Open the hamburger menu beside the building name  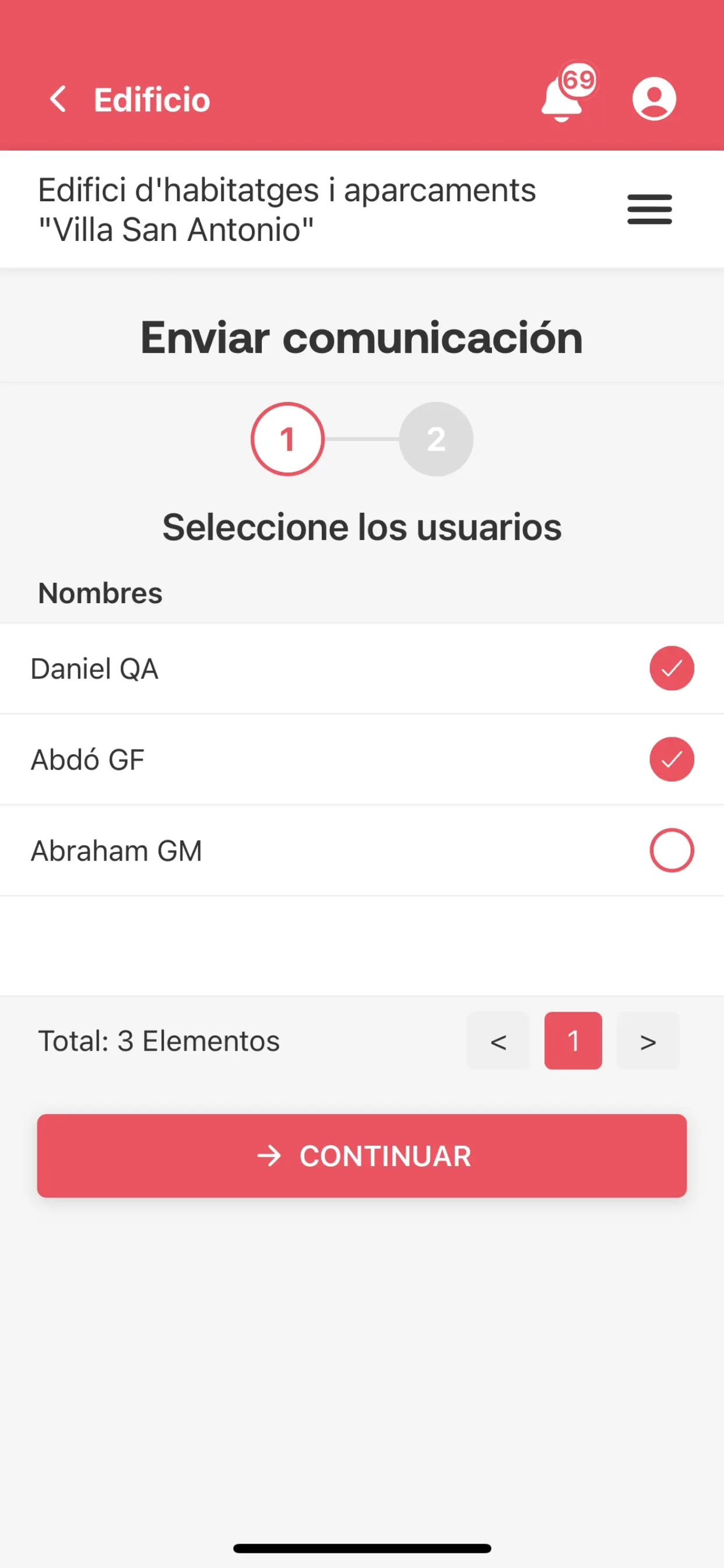649,209
